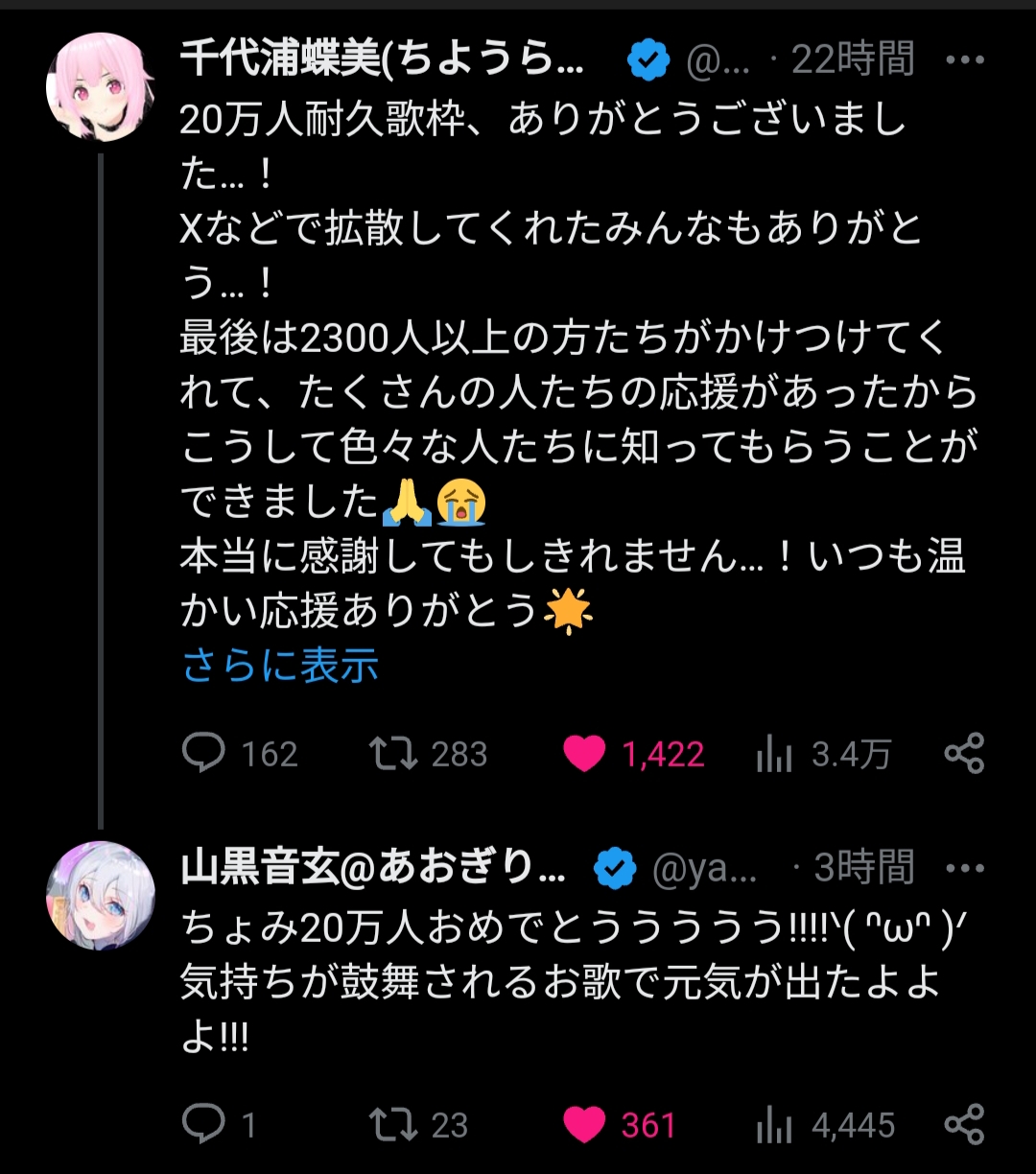
Task: View analytics for 千代浦蝶美's post
Action: [774, 754]
